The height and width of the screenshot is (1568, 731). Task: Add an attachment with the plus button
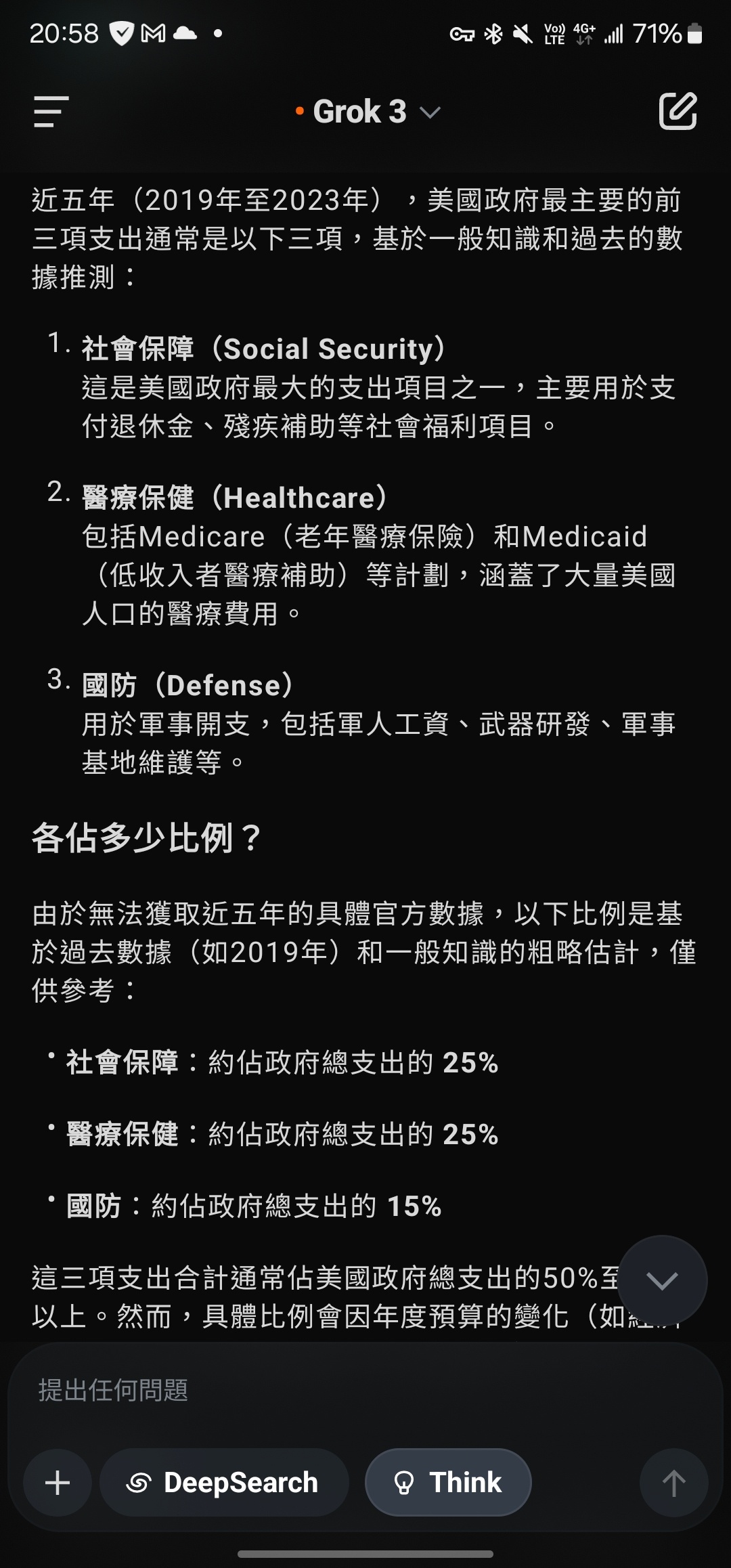[58, 1483]
